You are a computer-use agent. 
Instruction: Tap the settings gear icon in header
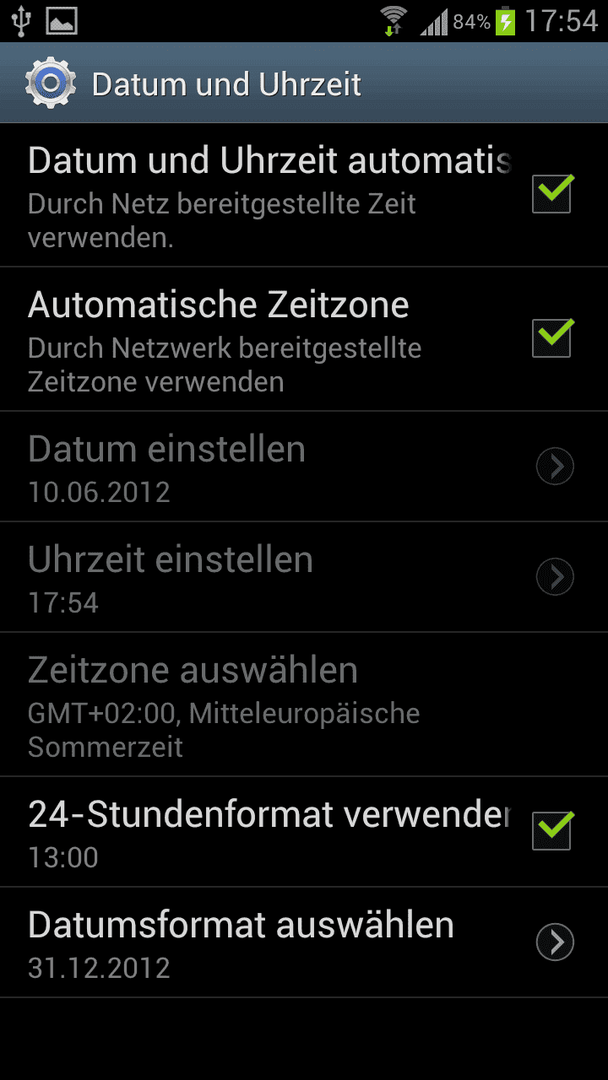tap(46, 83)
